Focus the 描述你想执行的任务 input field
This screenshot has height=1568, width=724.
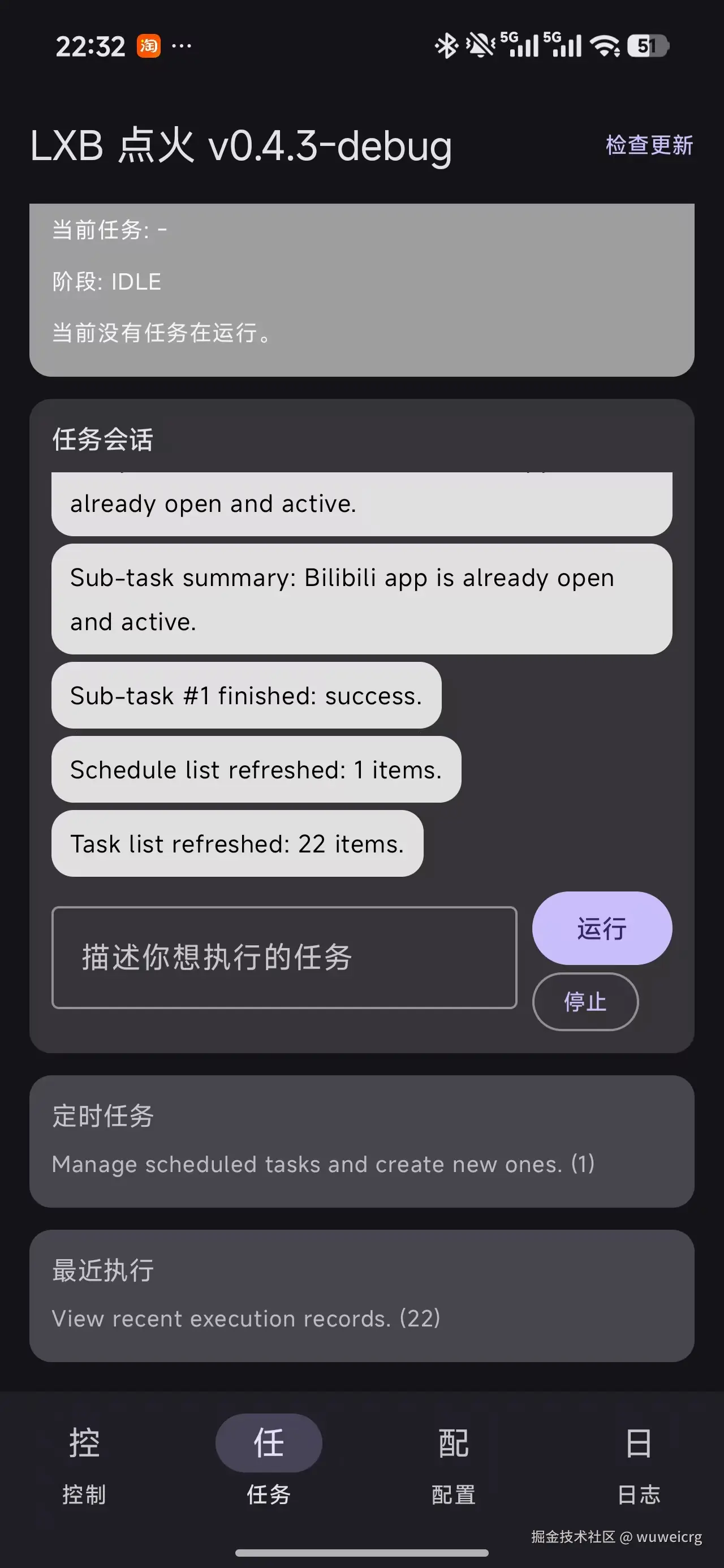coord(285,957)
